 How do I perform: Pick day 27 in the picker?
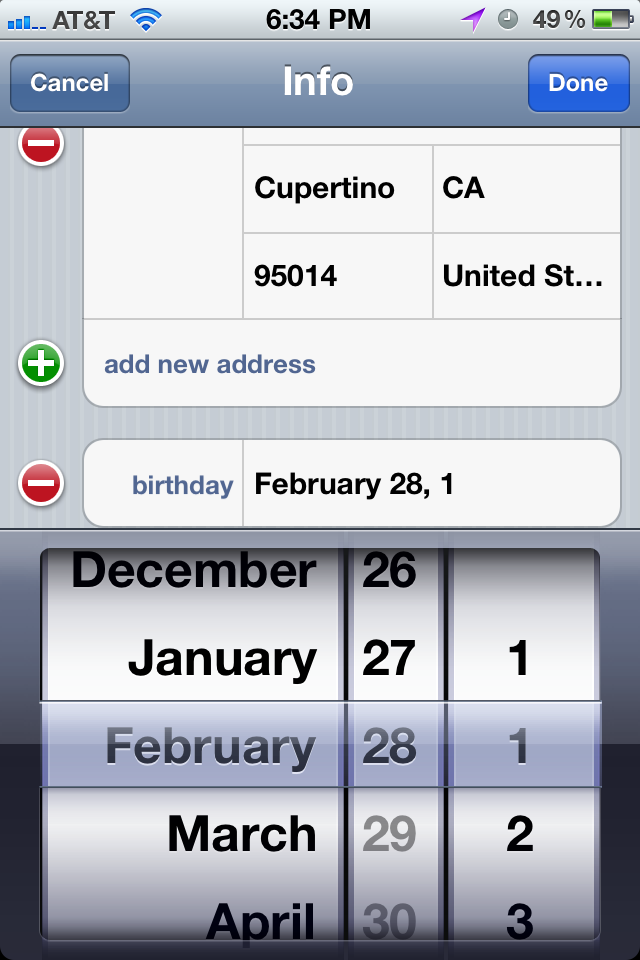[x=389, y=659]
